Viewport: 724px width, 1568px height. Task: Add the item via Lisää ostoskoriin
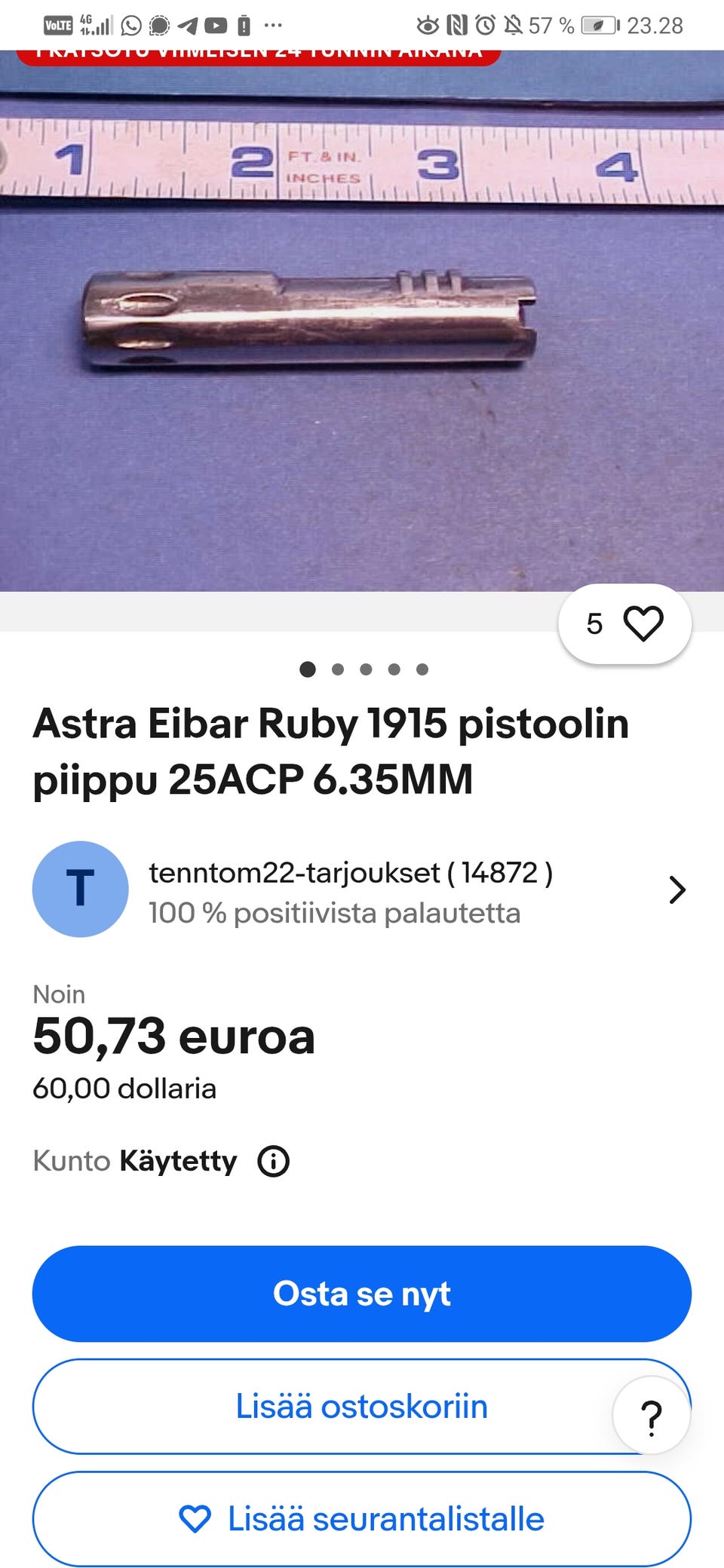(361, 1407)
